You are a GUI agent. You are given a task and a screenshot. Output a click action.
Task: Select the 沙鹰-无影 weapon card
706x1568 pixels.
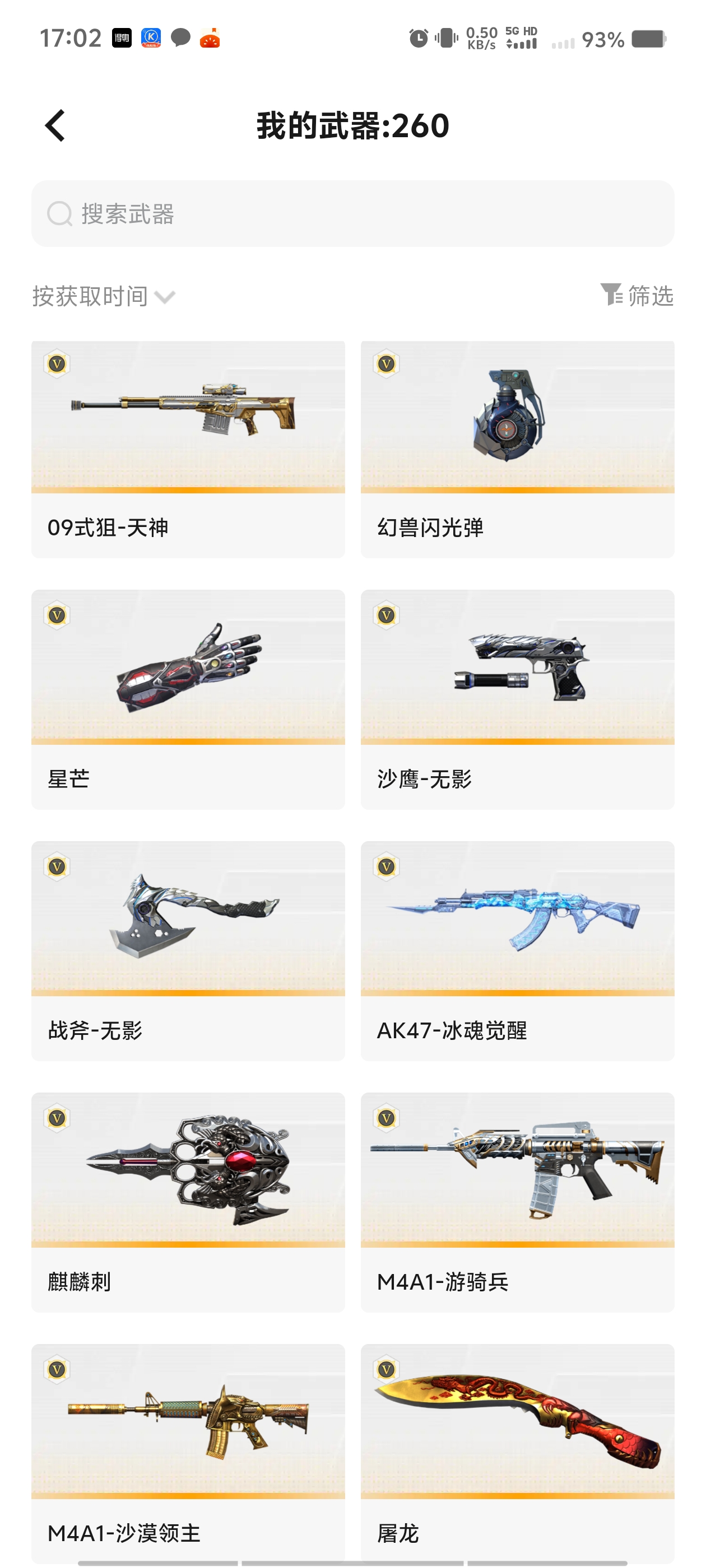tap(517, 699)
